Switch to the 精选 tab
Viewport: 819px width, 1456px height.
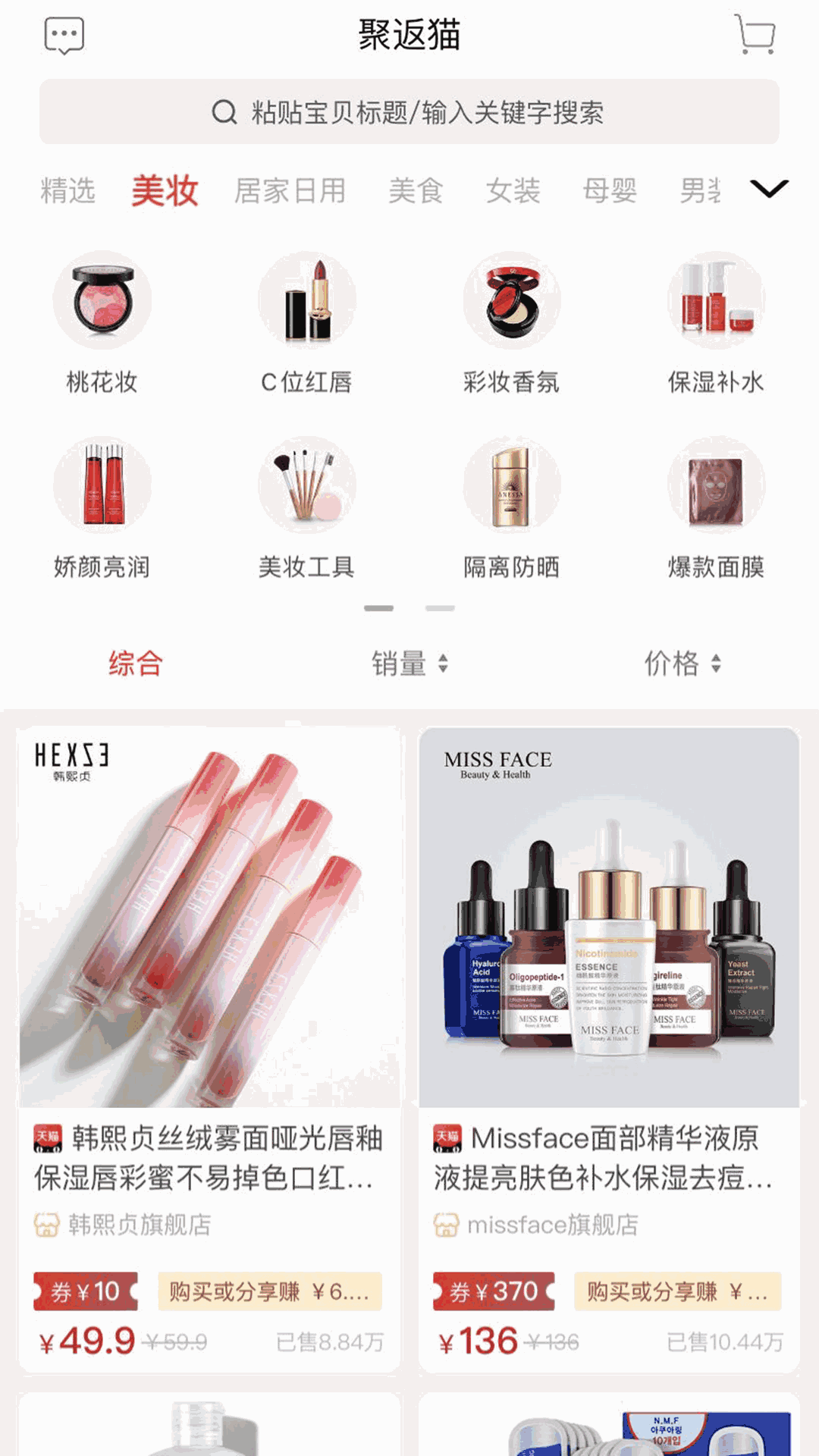pyautogui.click(x=68, y=190)
